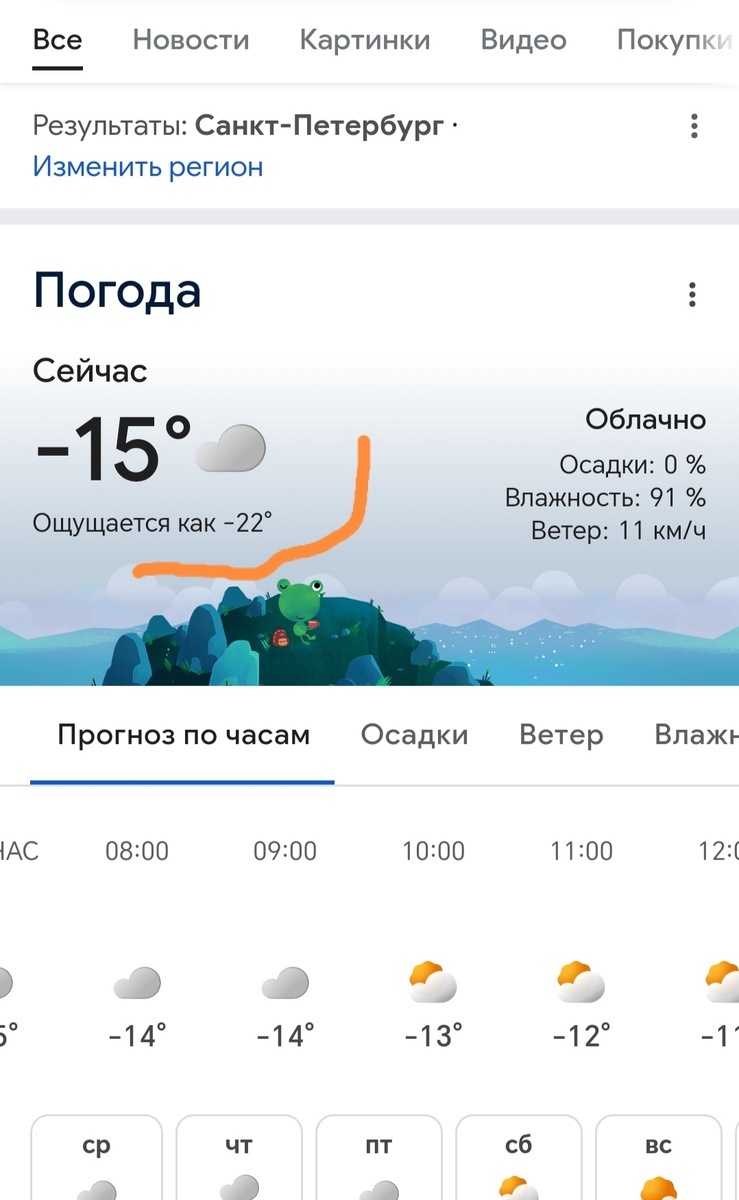
Task: Expand the сб day forecast card
Action: (x=518, y=1155)
